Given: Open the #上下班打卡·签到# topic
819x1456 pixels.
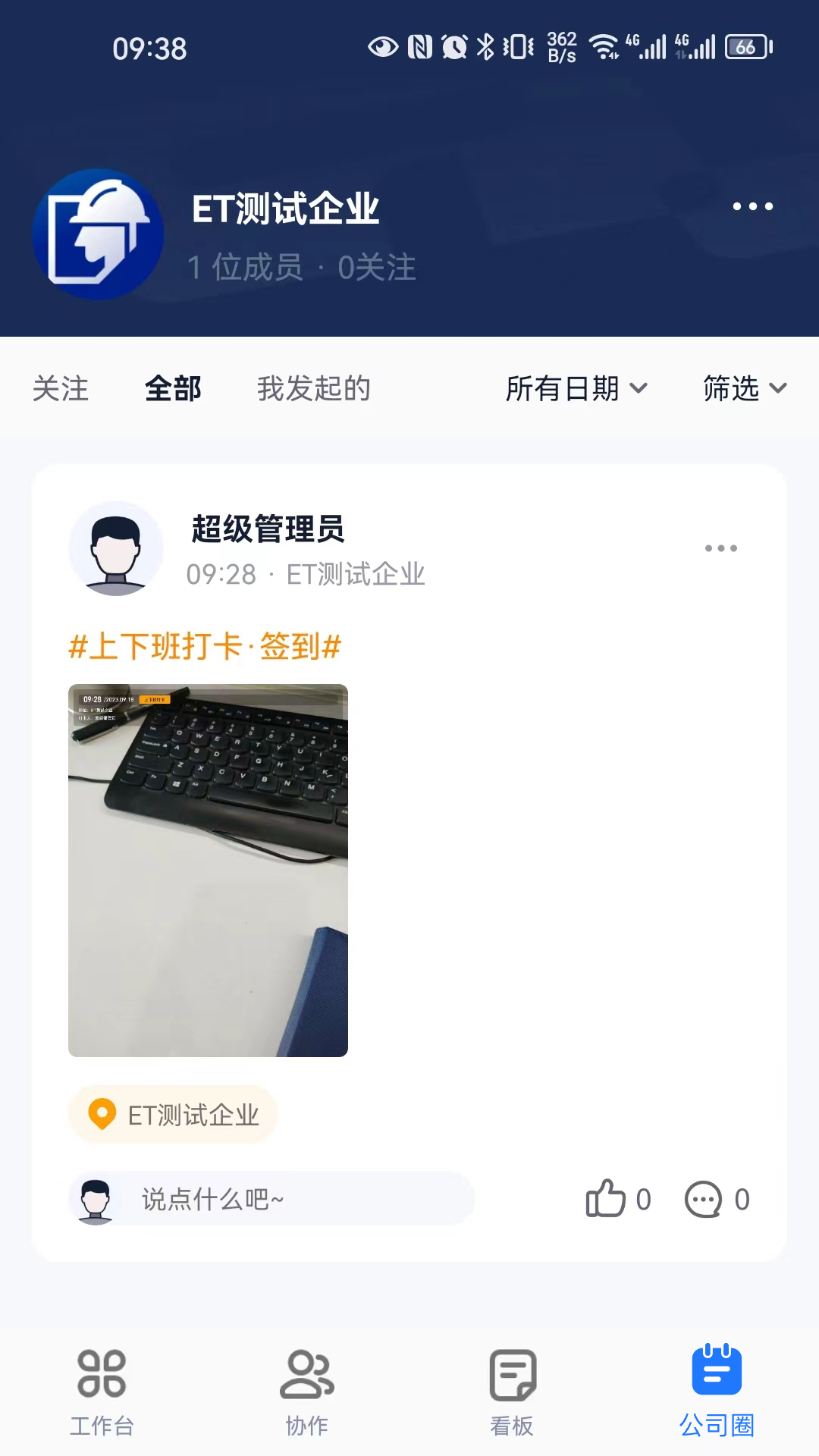Looking at the screenshot, I should click(x=205, y=647).
